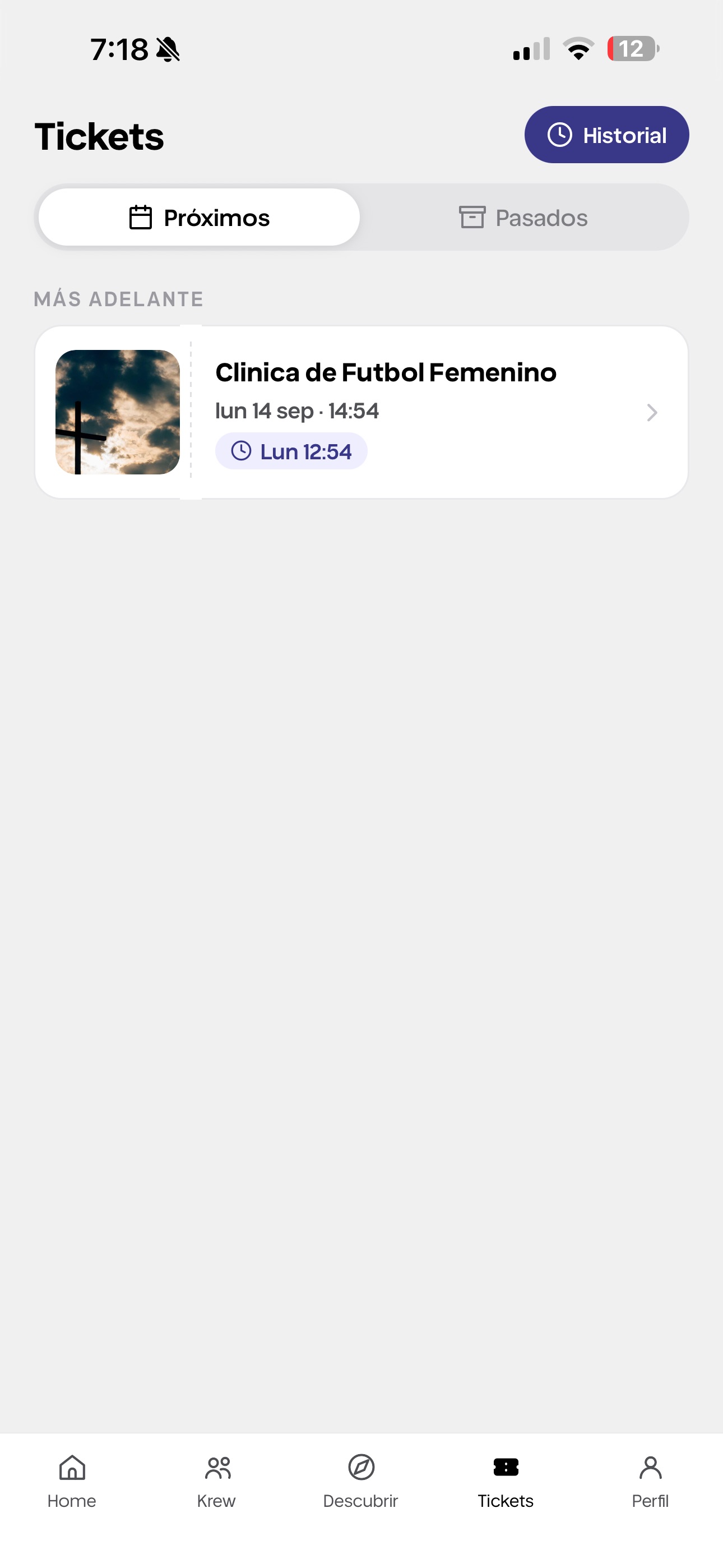The height and width of the screenshot is (1568, 723).
Task: Switch to the Descubrir tab
Action: [361, 1481]
